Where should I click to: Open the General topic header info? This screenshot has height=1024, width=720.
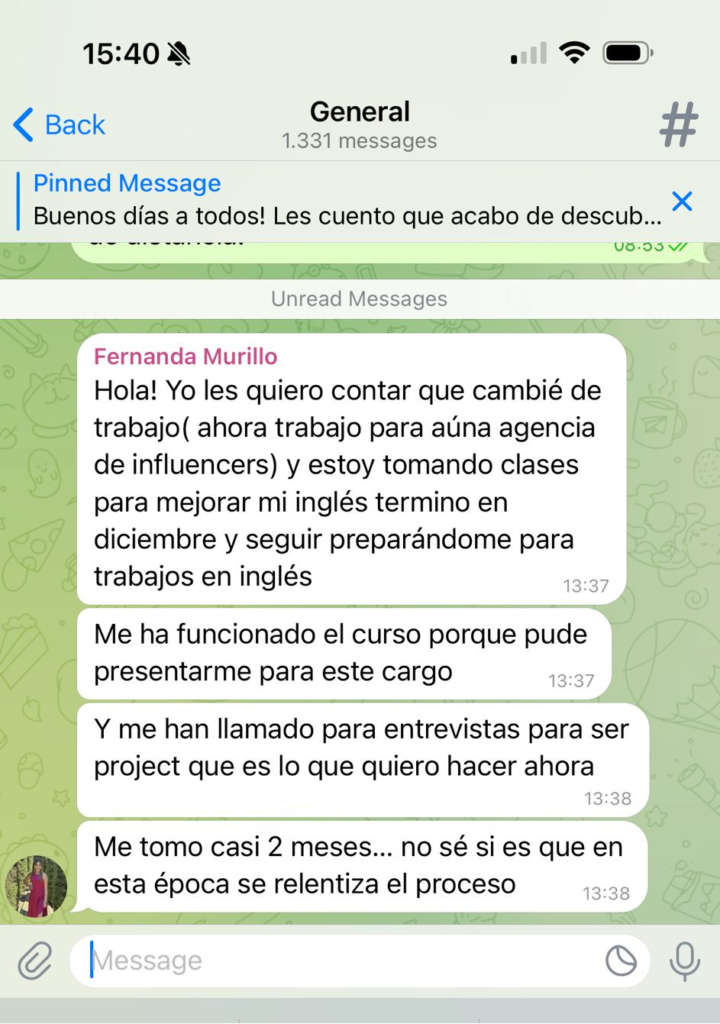[359, 125]
